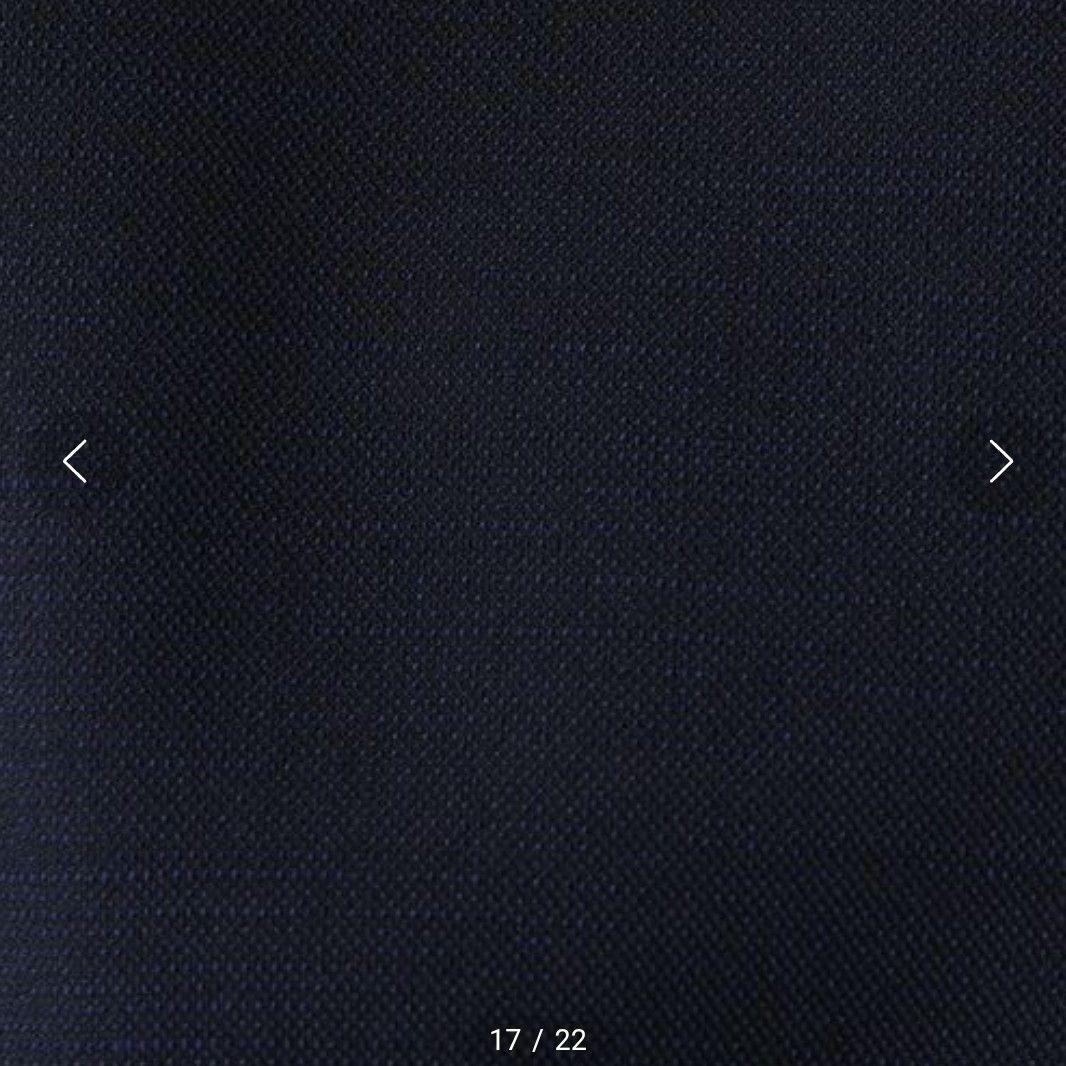Go to the next image
This screenshot has height=1066, width=1066.
(1000, 461)
